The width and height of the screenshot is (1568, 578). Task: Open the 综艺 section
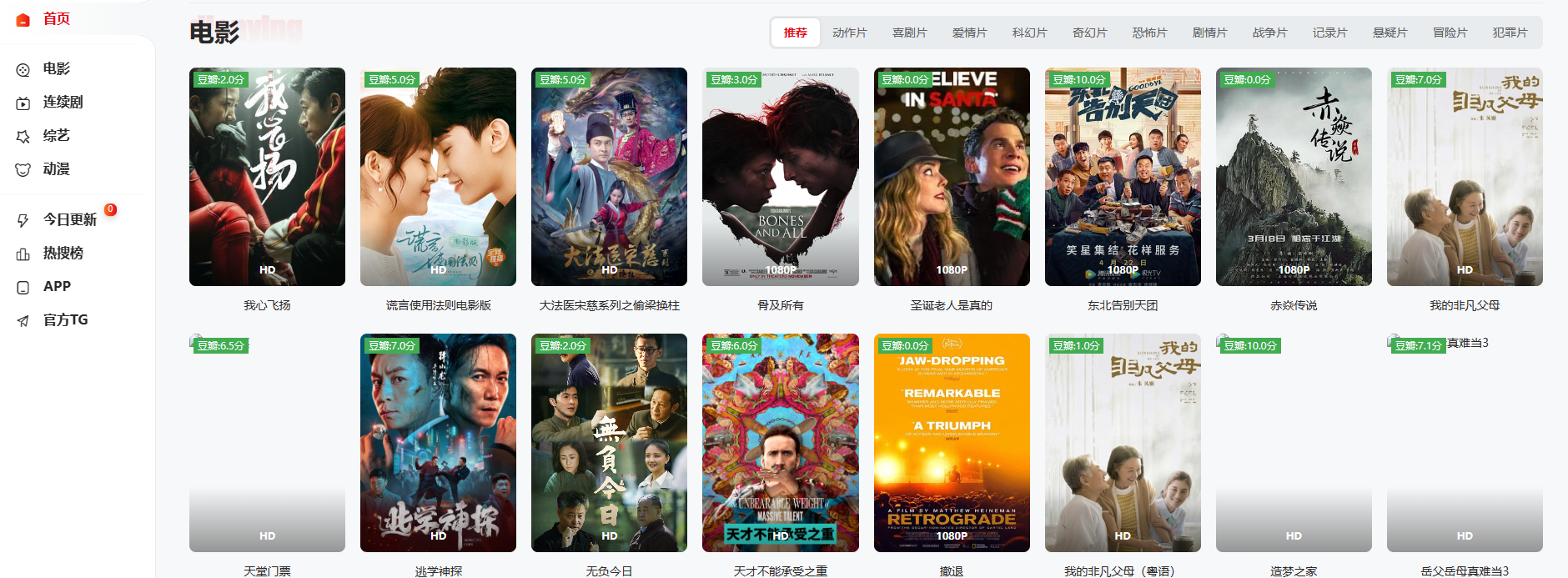coord(56,136)
